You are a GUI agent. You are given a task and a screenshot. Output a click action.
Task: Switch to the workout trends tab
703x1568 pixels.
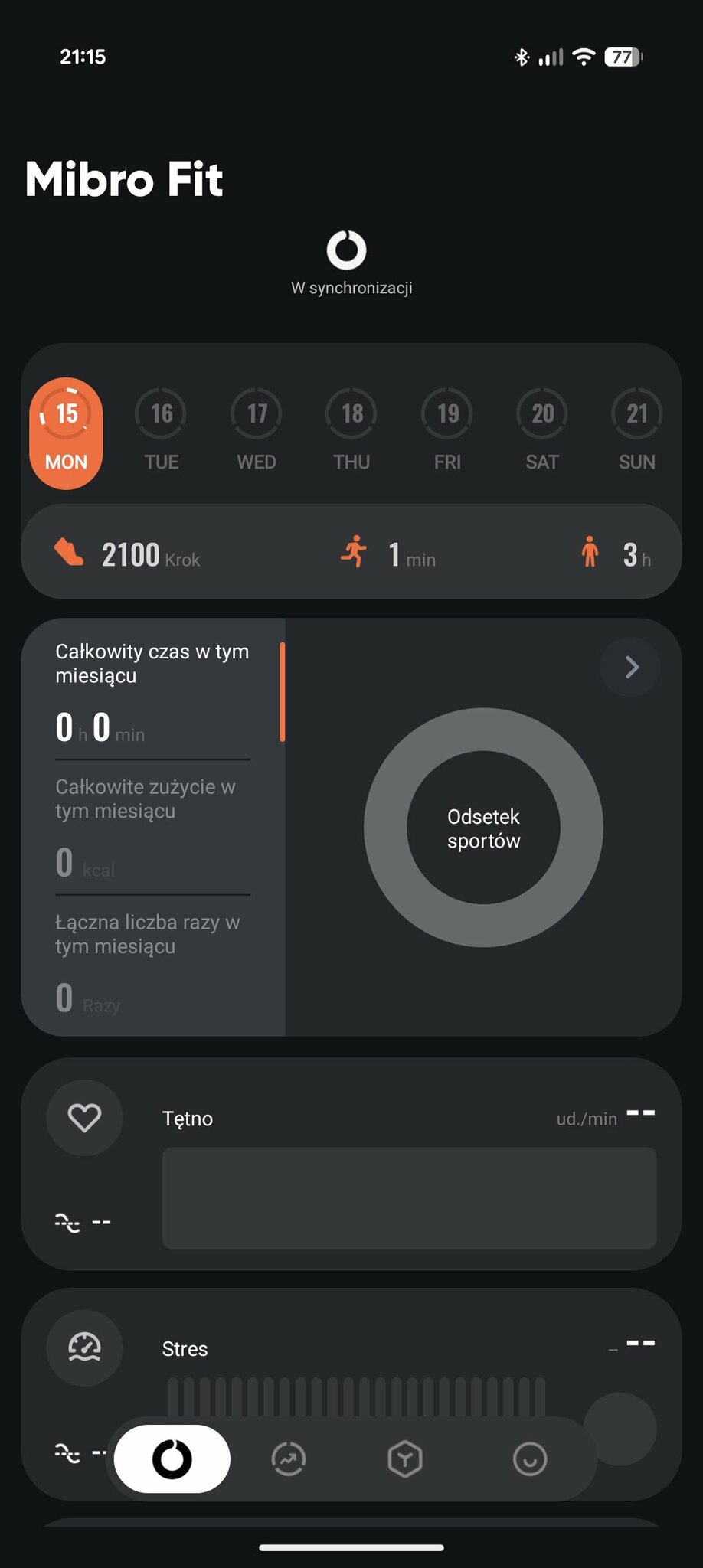click(x=289, y=1459)
